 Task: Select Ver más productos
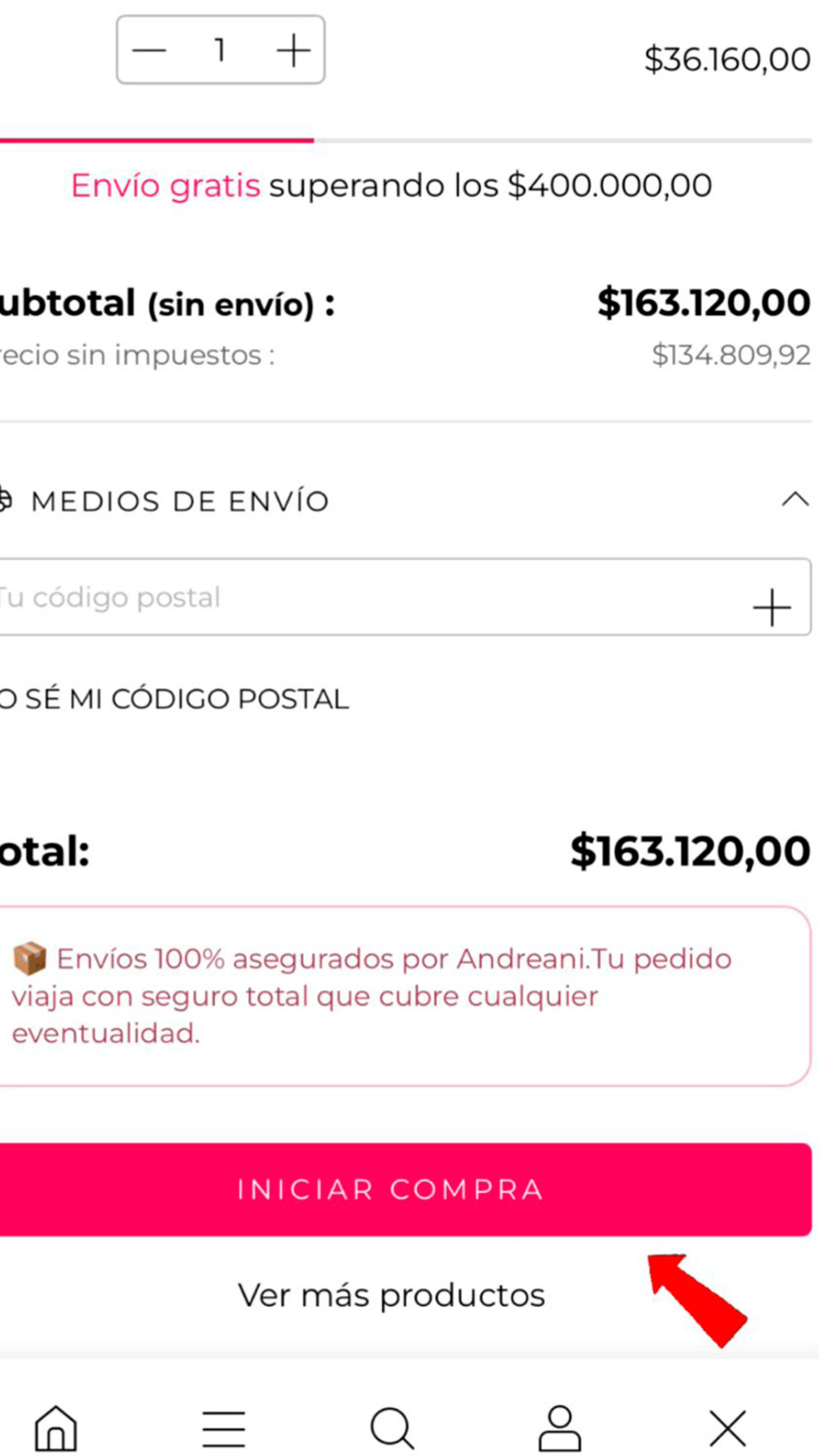click(x=391, y=1295)
